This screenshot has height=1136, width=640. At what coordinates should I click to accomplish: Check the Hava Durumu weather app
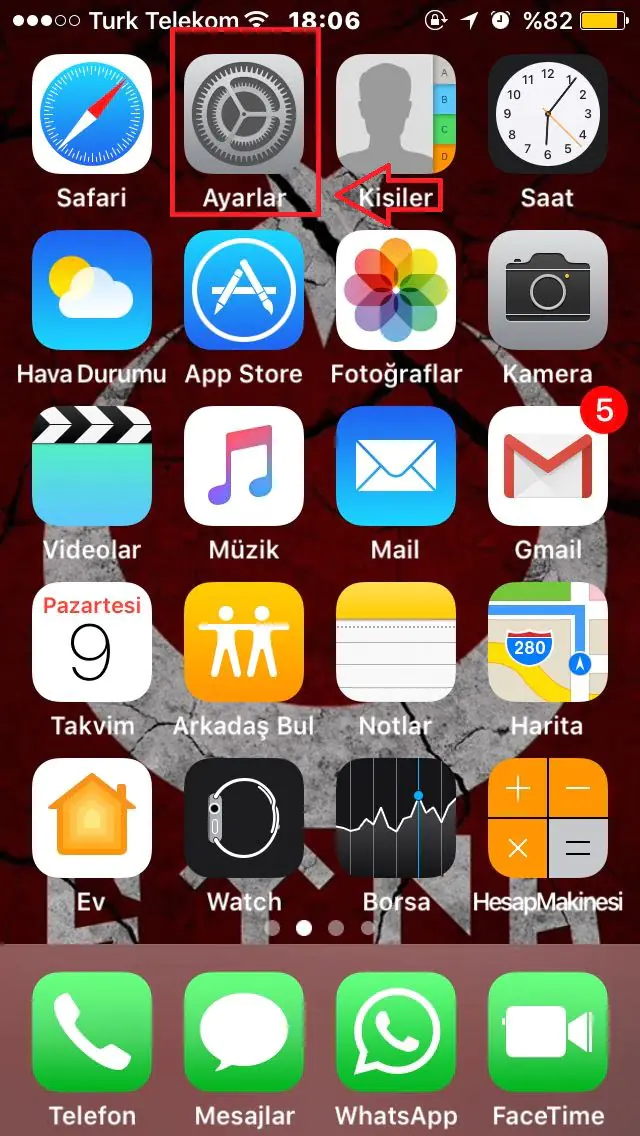(x=92, y=290)
